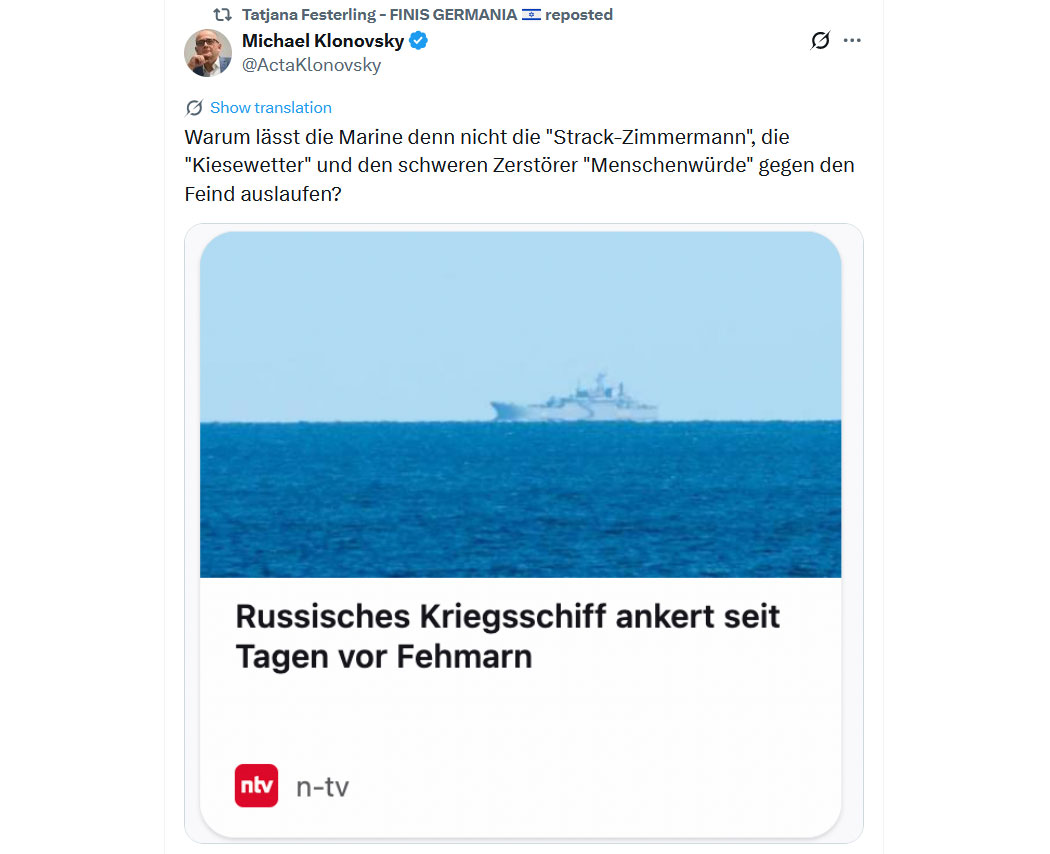
Task: Open the @ActaKlonovsky handle
Action: tap(311, 65)
